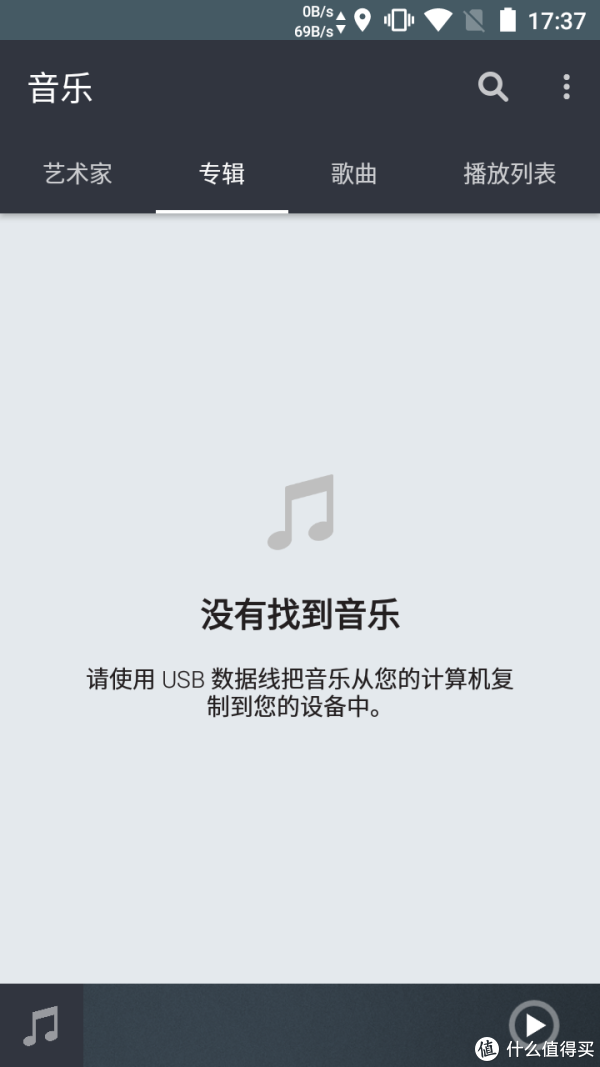Viewport: 600px width, 1067px height.
Task: Select the 专辑 tab
Action: tap(222, 174)
